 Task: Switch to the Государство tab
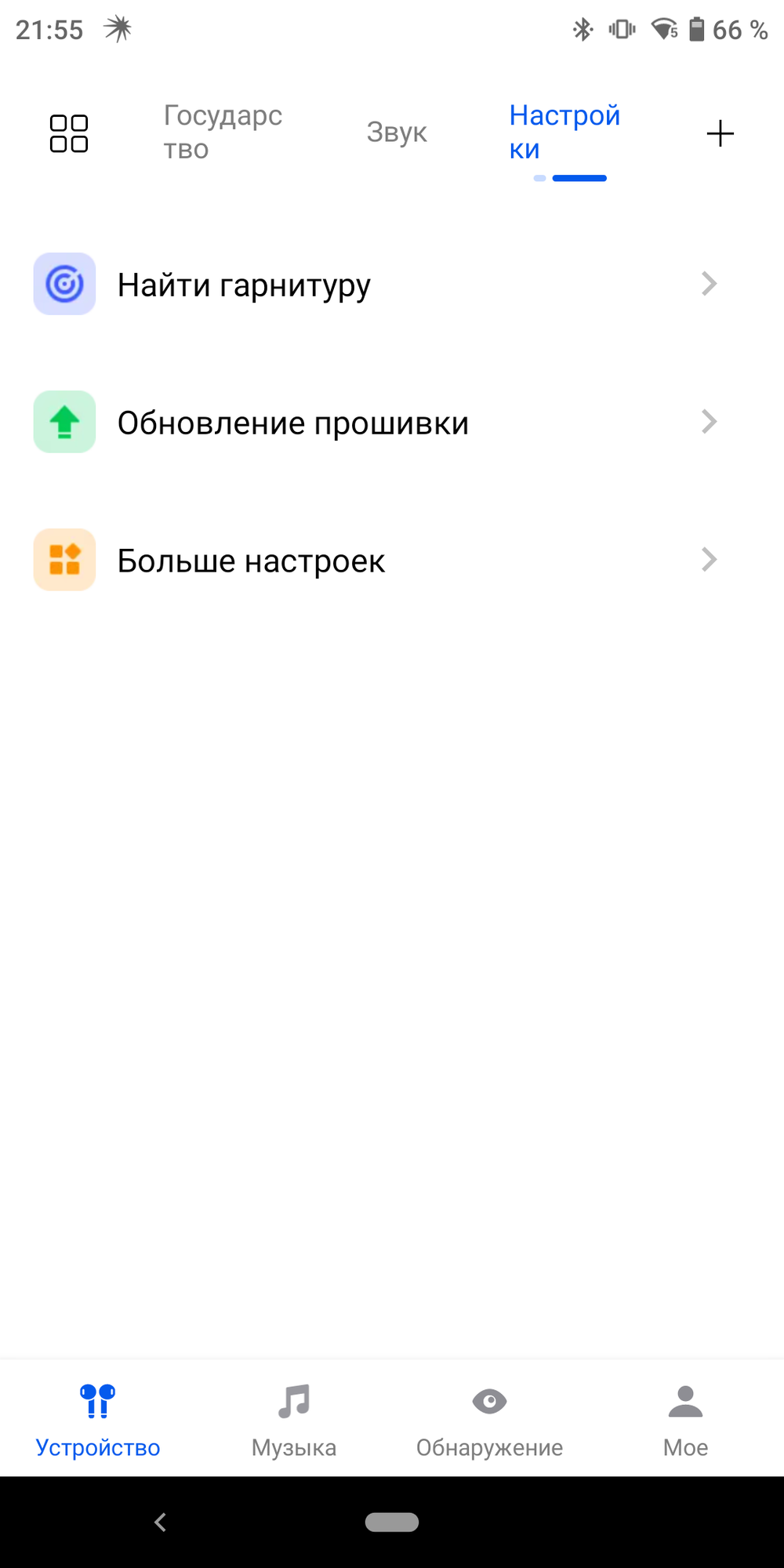223,132
